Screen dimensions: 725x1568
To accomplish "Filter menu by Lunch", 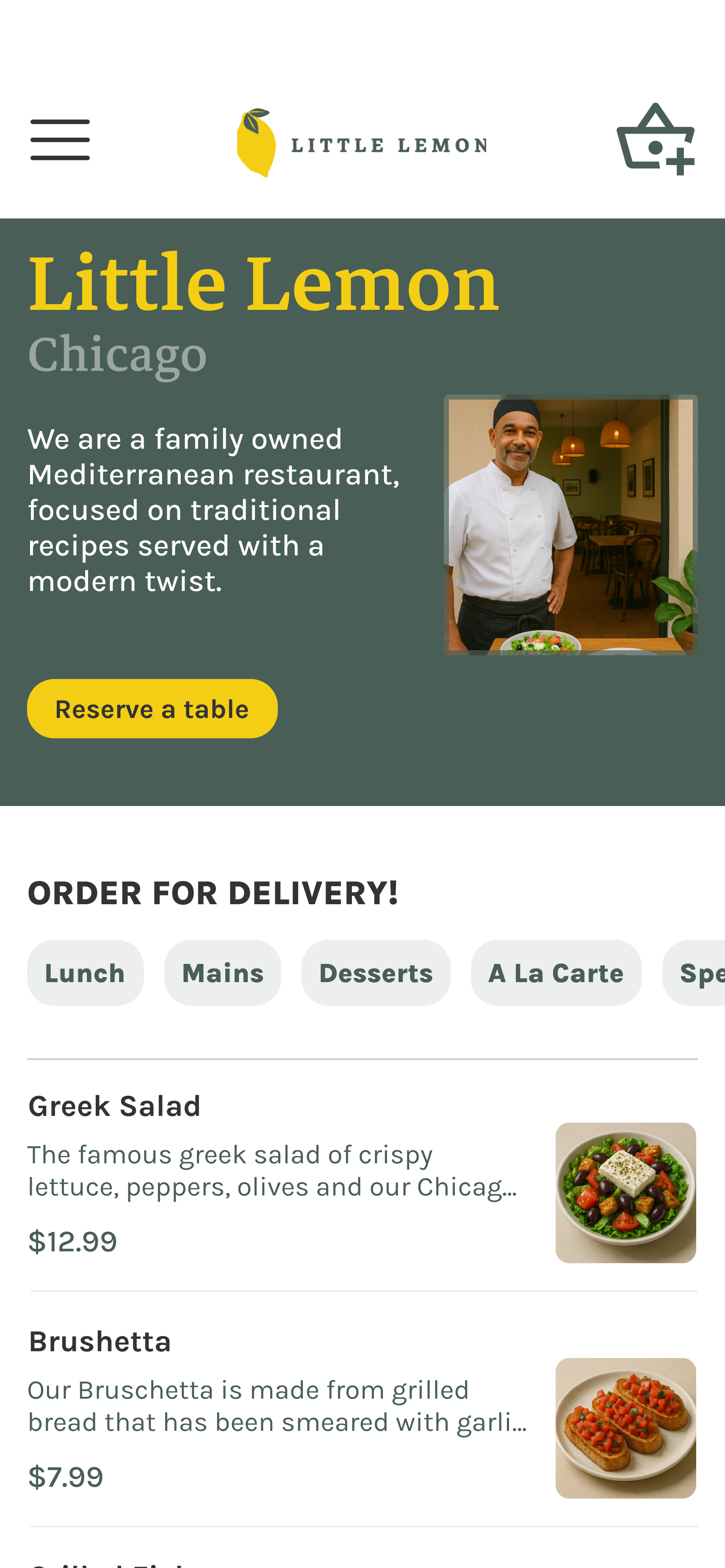I will click(85, 973).
